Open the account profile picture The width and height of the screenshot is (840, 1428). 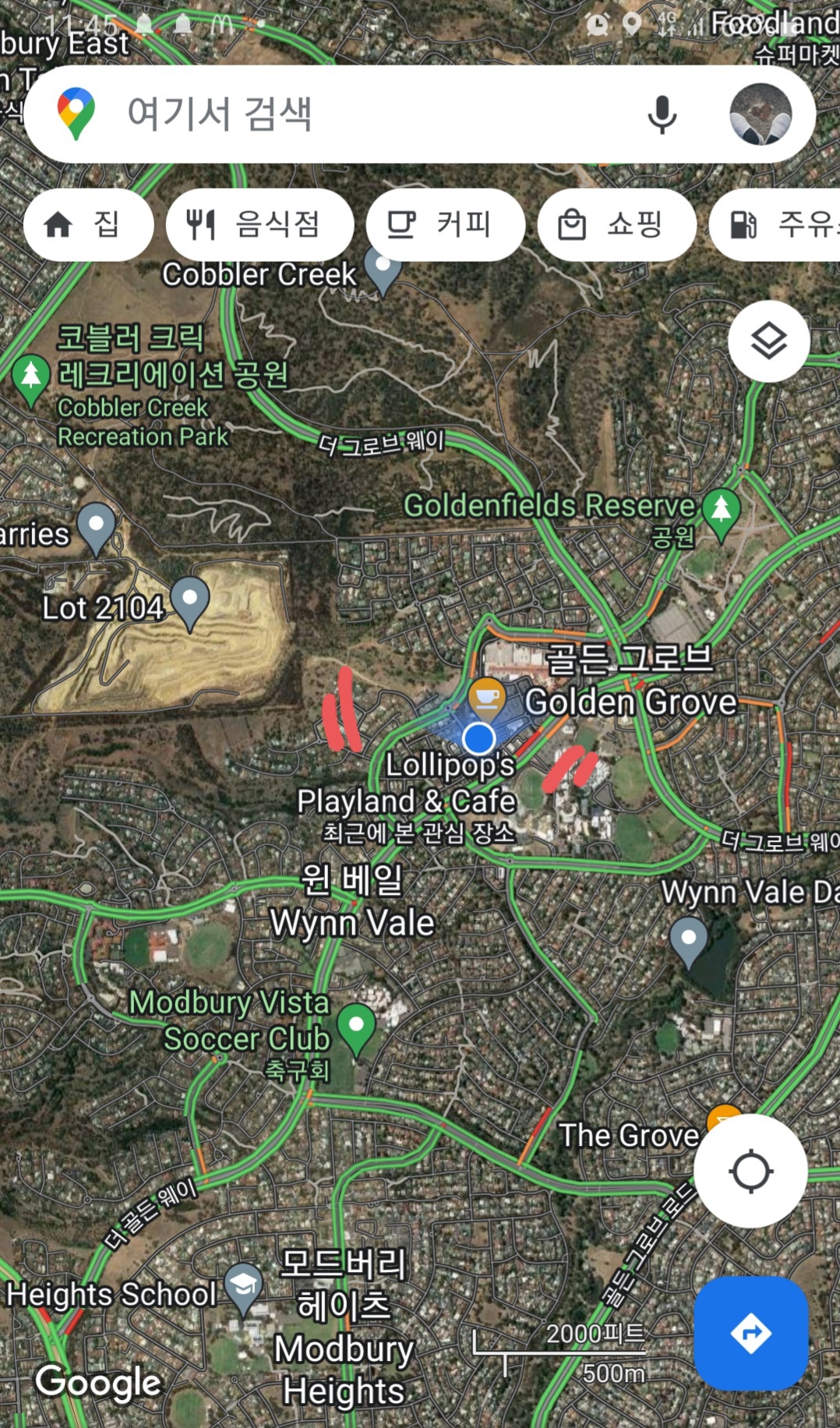pyautogui.click(x=761, y=115)
